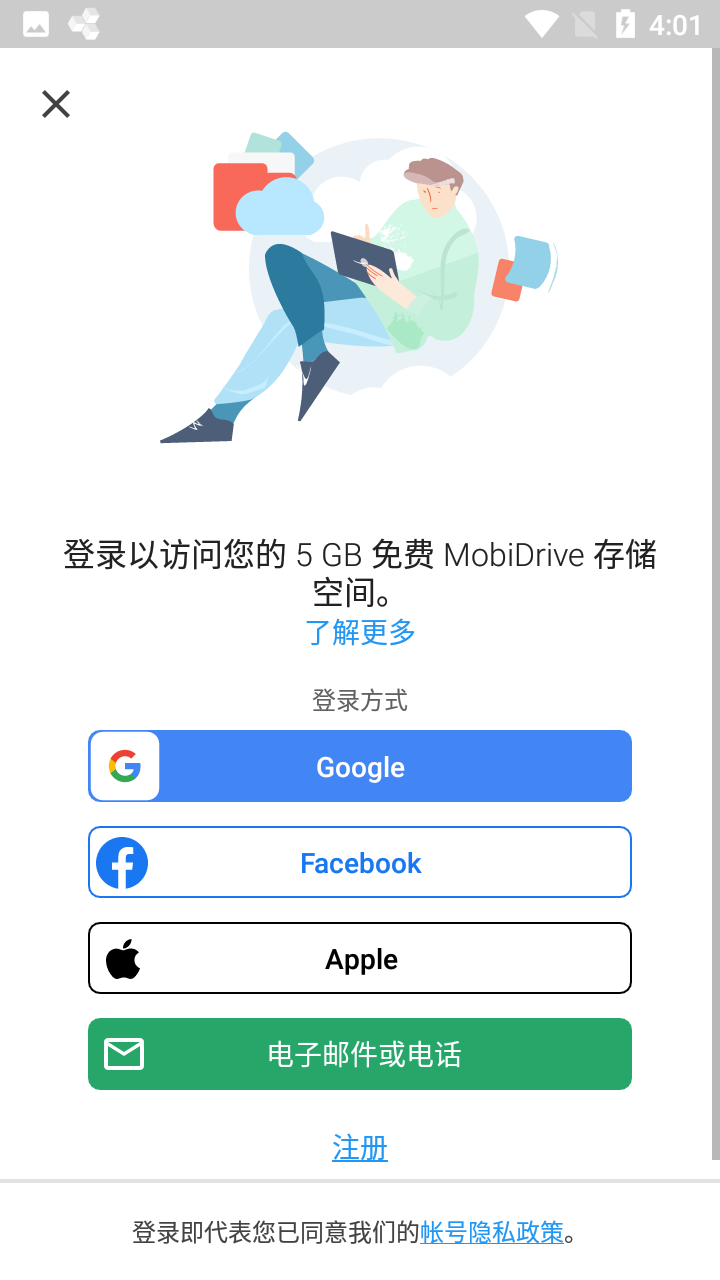
Task: Tap the share cluster icon in status bar
Action: (x=84, y=23)
